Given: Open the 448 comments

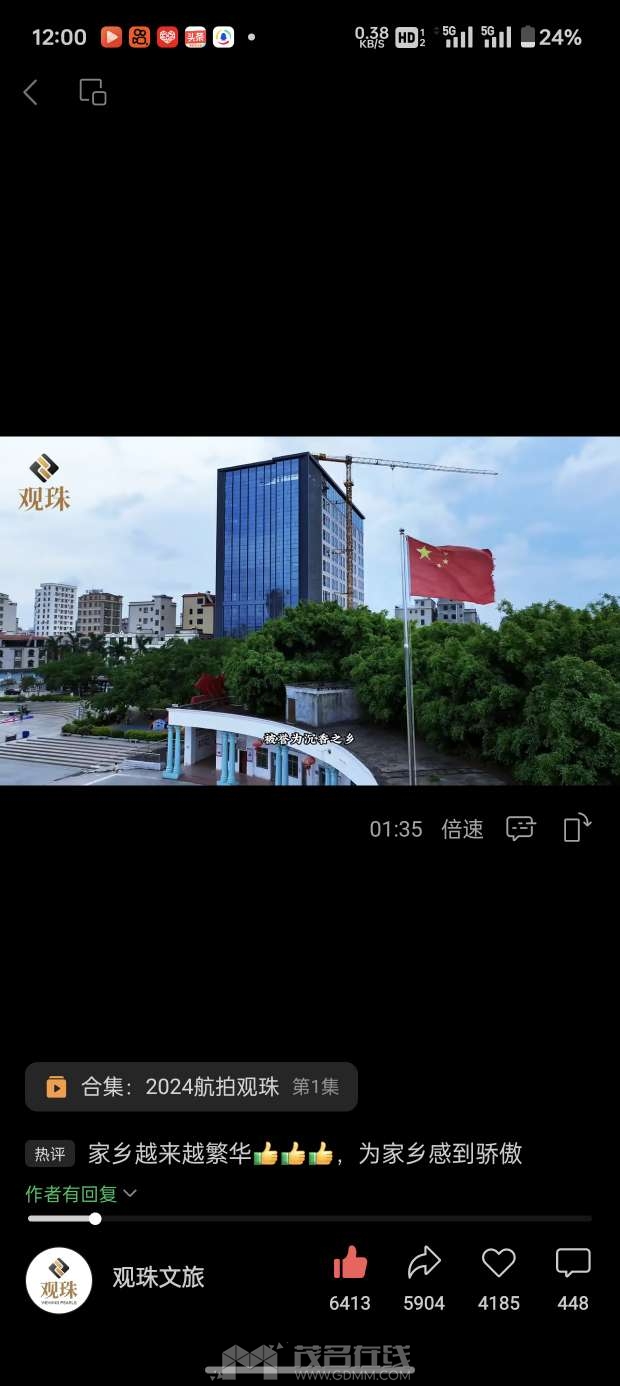Looking at the screenshot, I should [573, 1264].
